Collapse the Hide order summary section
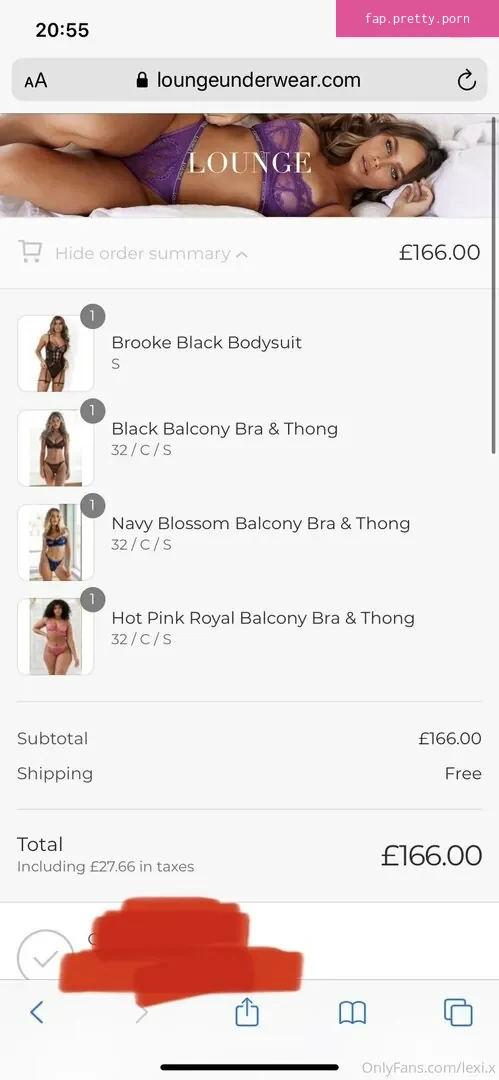Screen dimensions: 499x1080 coord(151,253)
